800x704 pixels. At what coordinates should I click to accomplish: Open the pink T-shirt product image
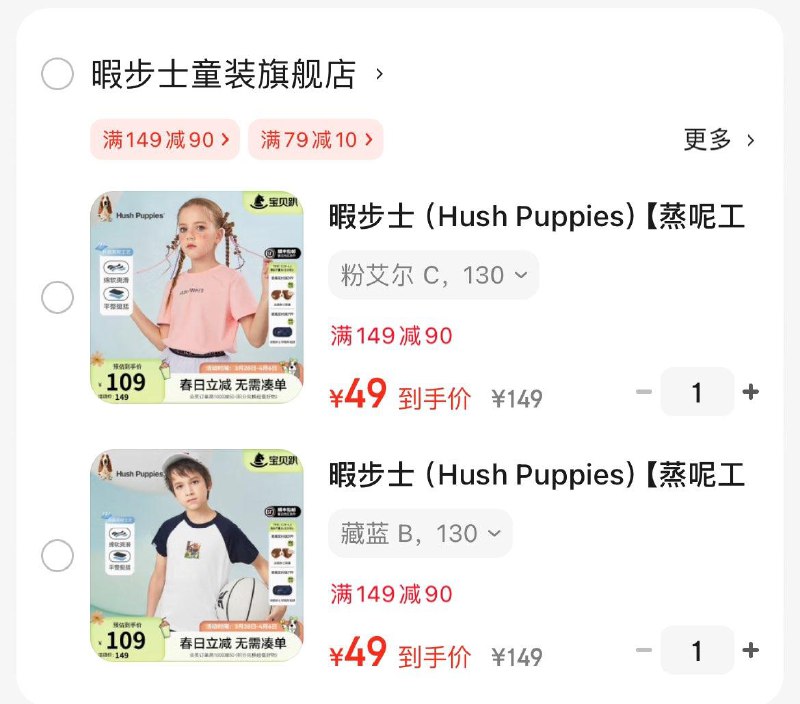tap(197, 298)
